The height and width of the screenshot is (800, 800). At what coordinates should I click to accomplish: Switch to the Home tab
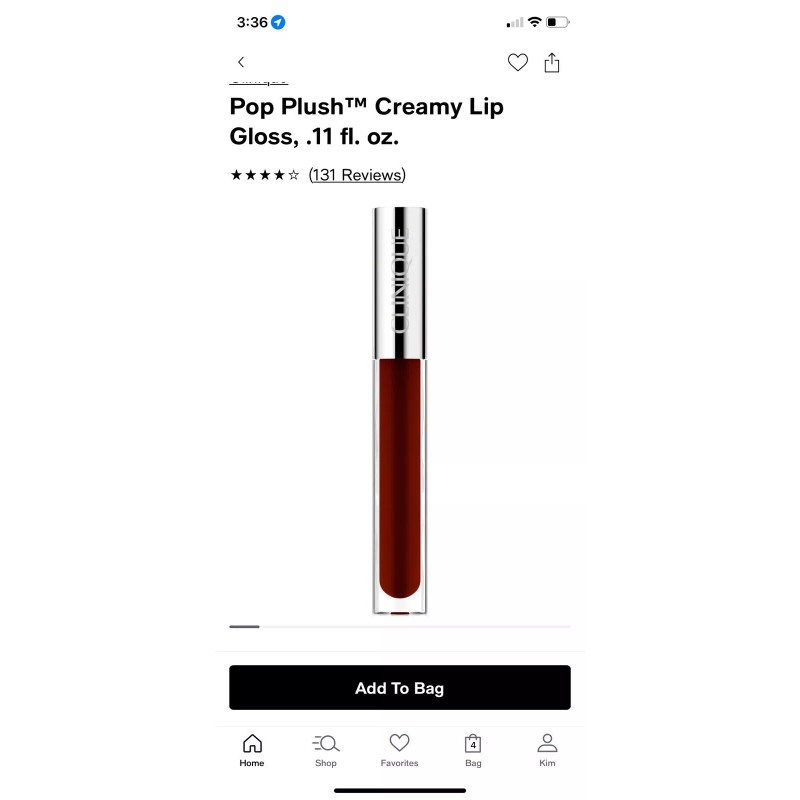[x=252, y=751]
